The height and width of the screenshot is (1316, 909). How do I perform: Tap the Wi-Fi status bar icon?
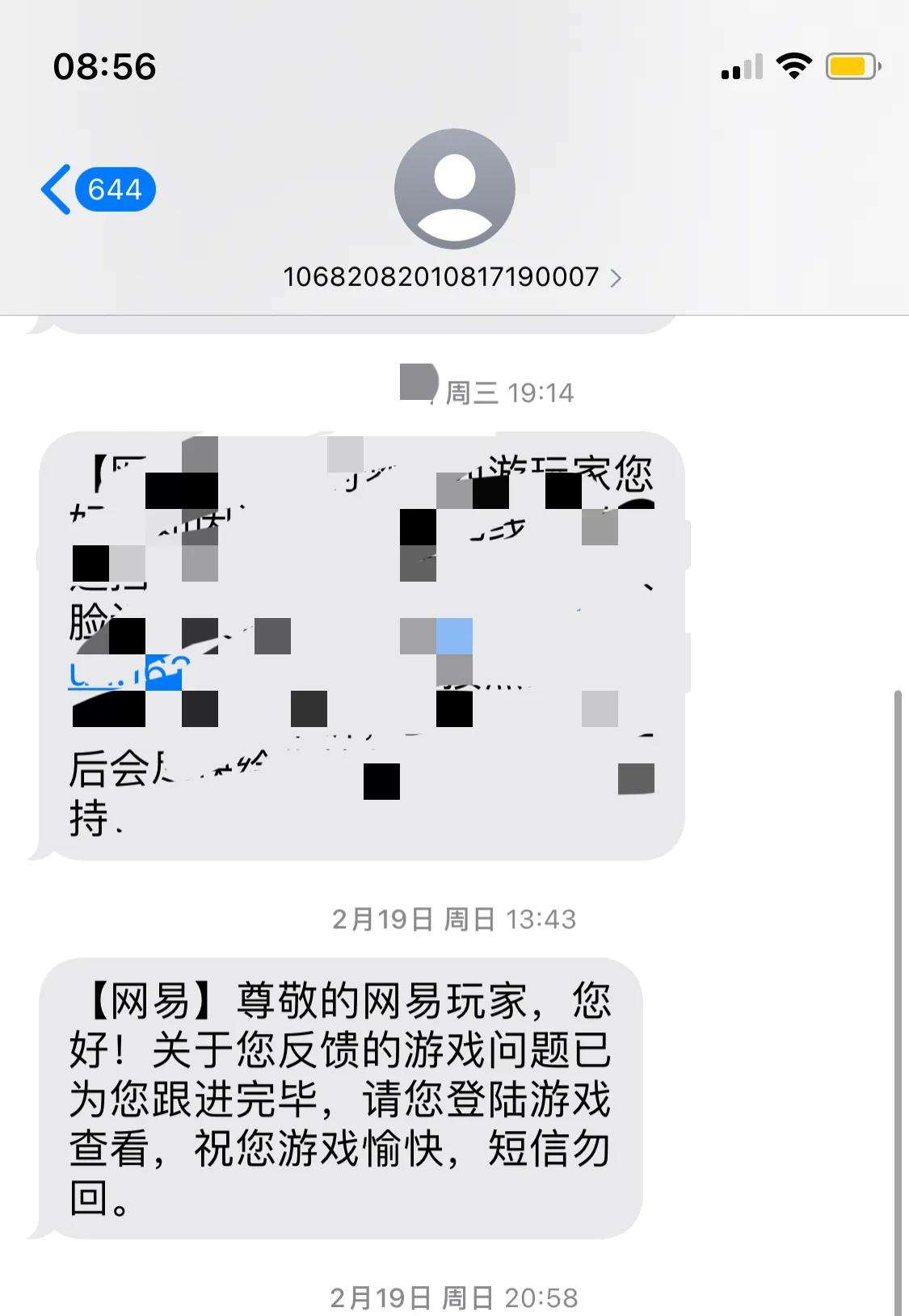(x=795, y=66)
